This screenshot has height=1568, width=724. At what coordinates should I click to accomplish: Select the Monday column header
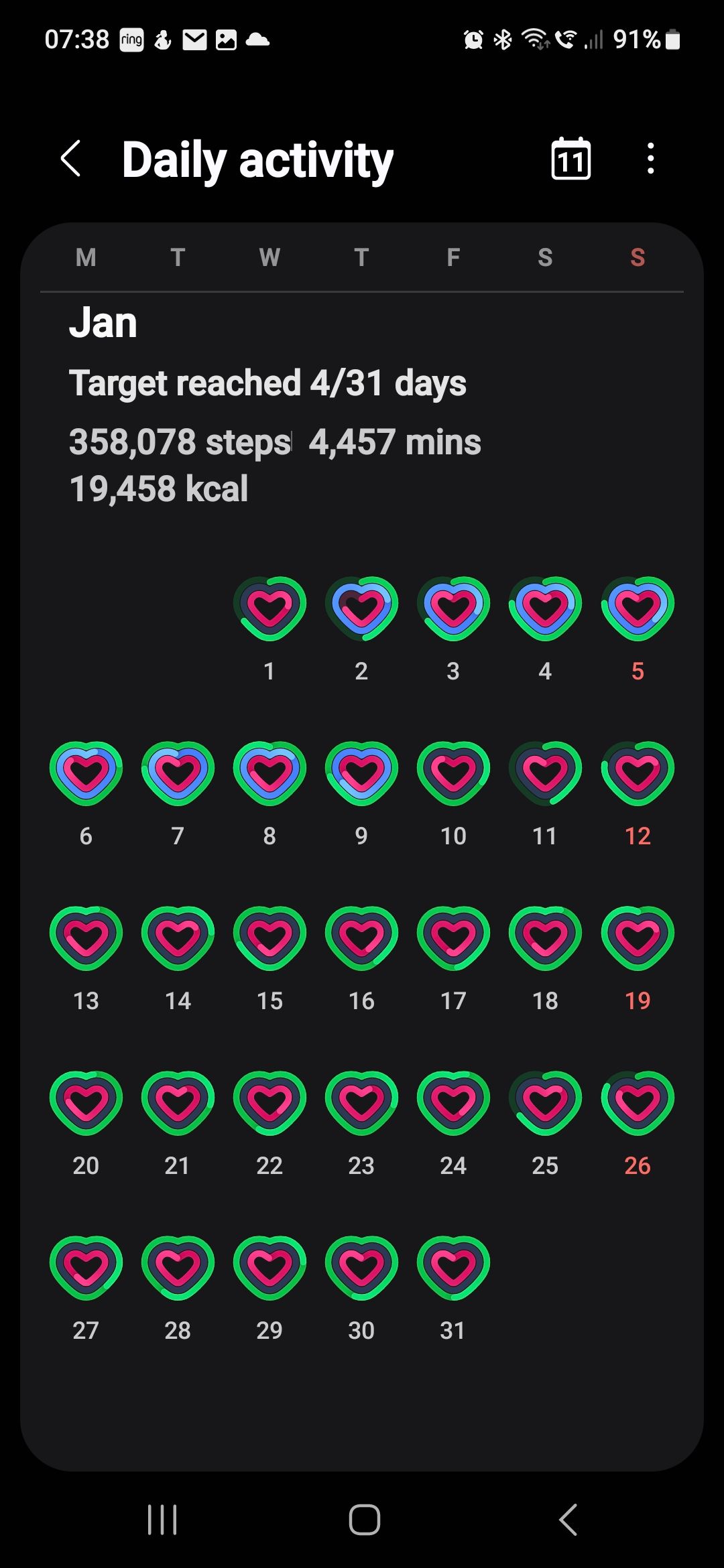tap(85, 258)
